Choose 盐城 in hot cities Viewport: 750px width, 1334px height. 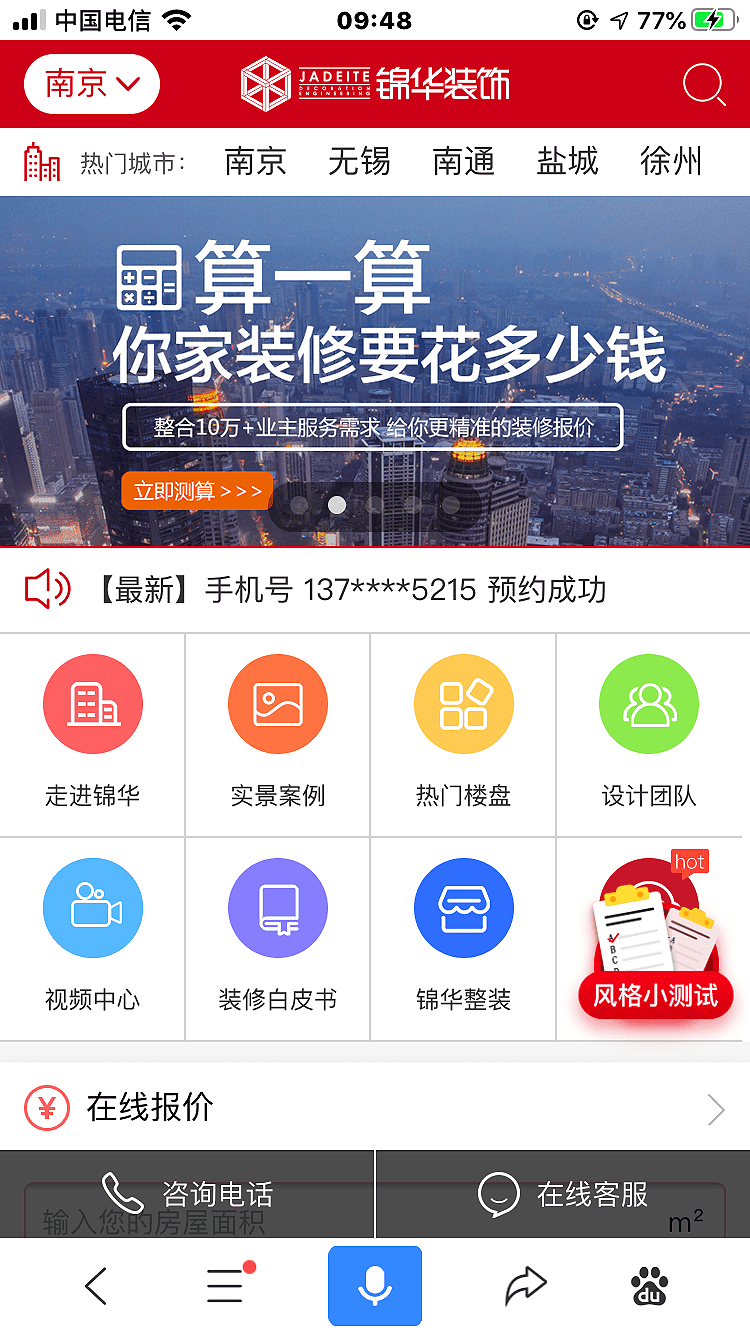coord(567,162)
